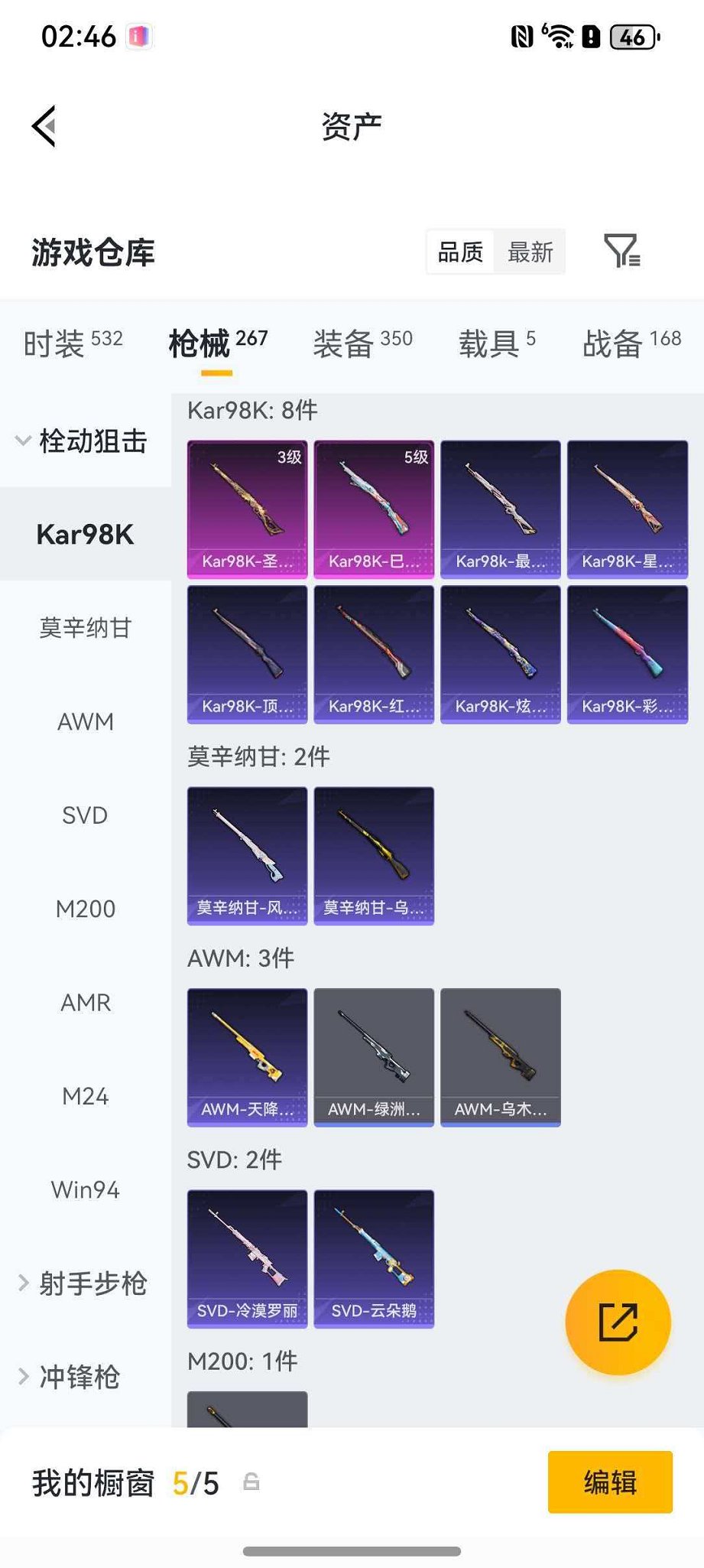
Task: Tap the orange share floating button
Action: 618,1322
